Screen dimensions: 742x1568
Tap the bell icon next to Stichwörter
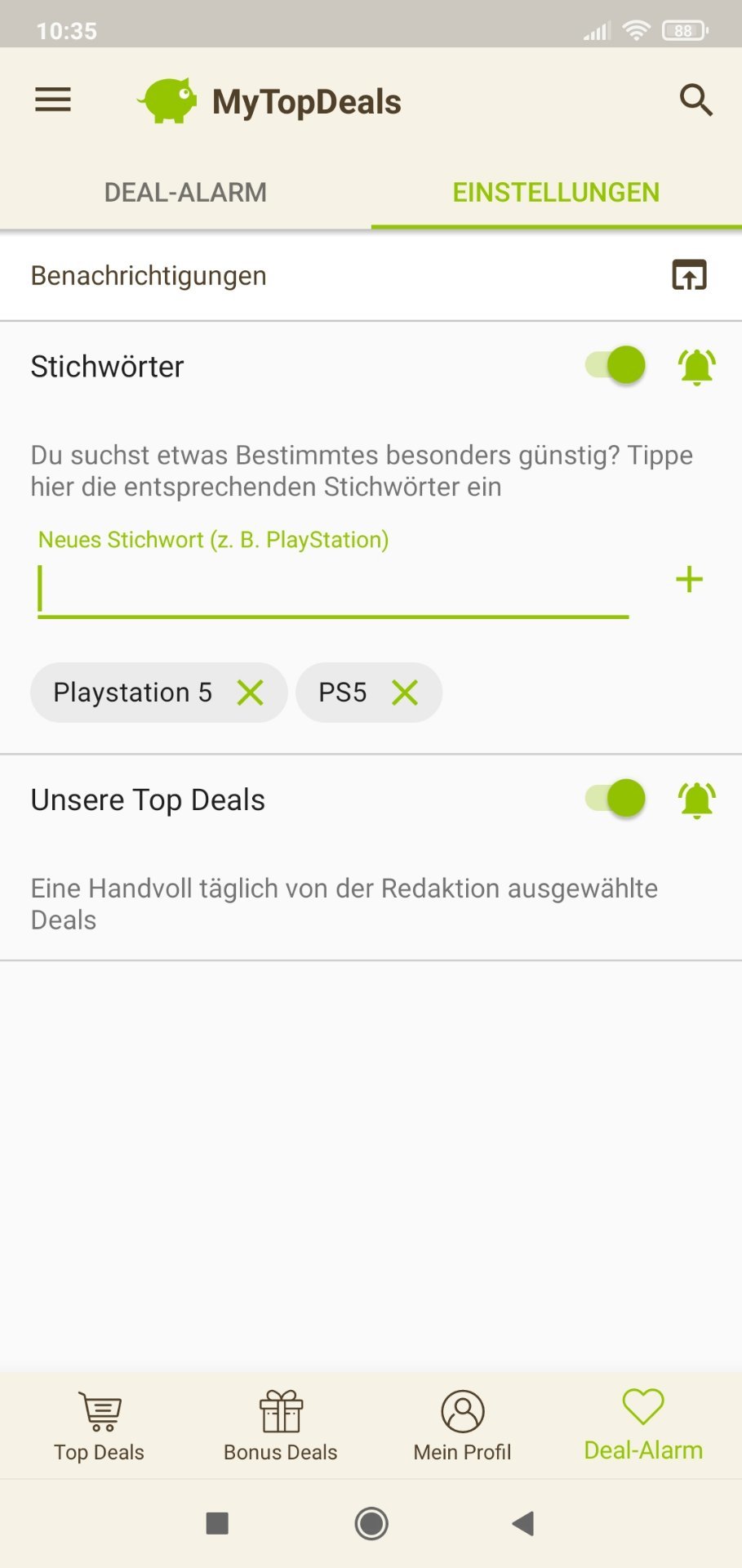696,367
